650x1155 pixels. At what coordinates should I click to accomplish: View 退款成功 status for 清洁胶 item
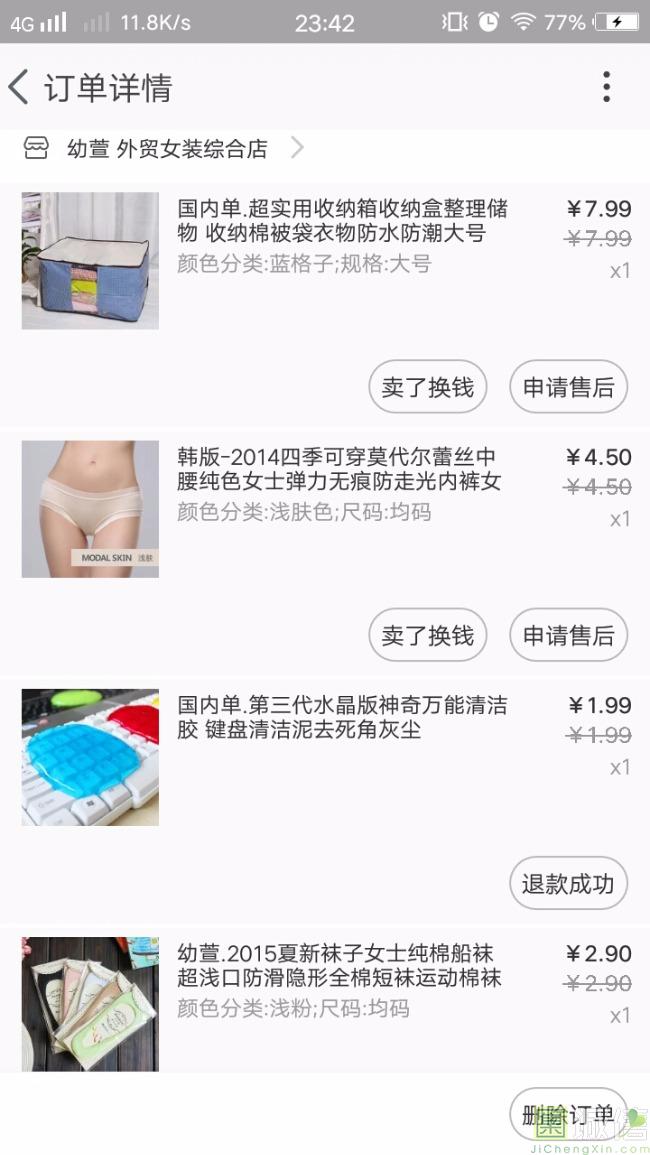[568, 883]
